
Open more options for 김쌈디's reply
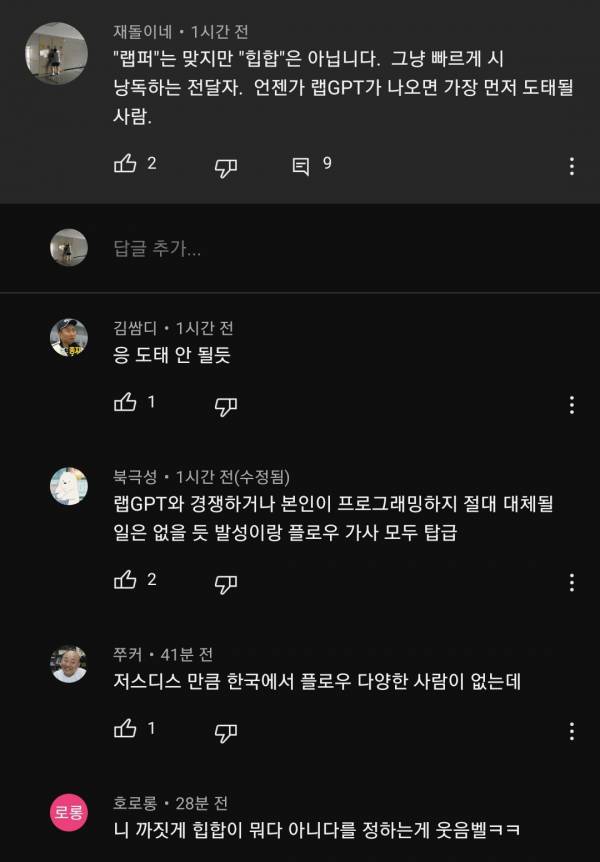pyautogui.click(x=571, y=404)
